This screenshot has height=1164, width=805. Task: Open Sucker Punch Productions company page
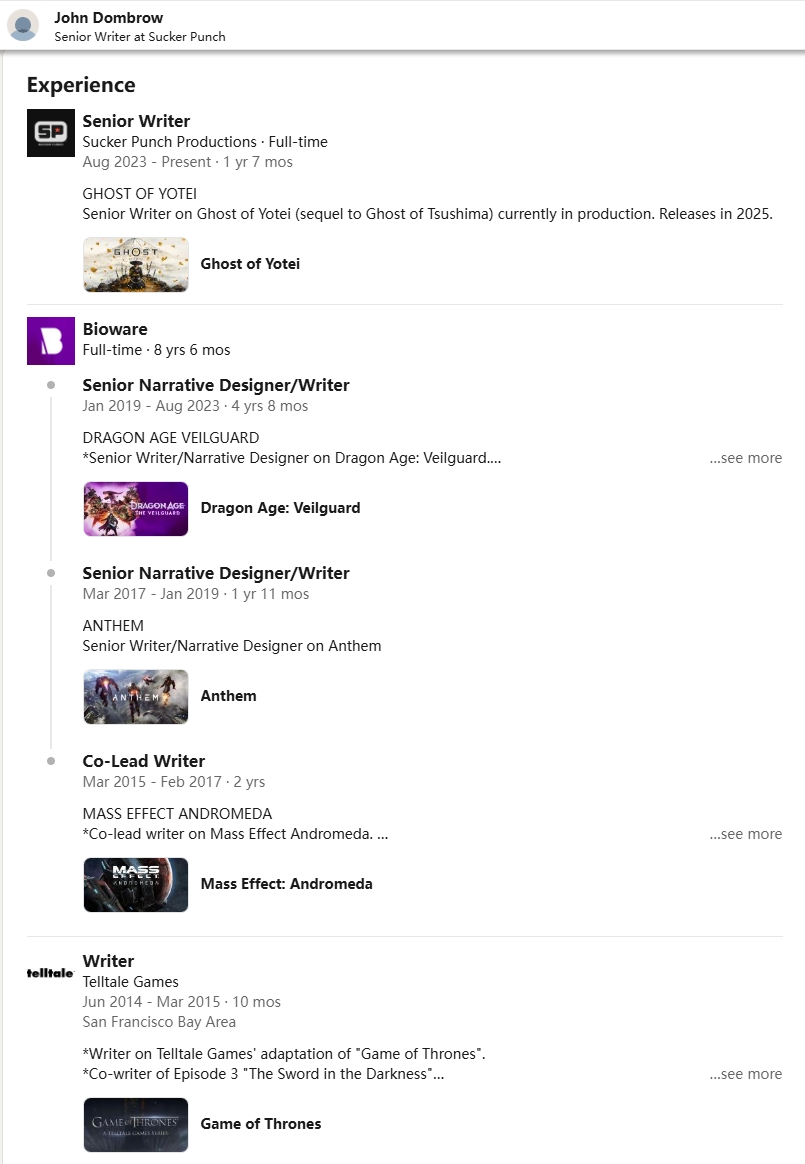pyautogui.click(x=51, y=133)
